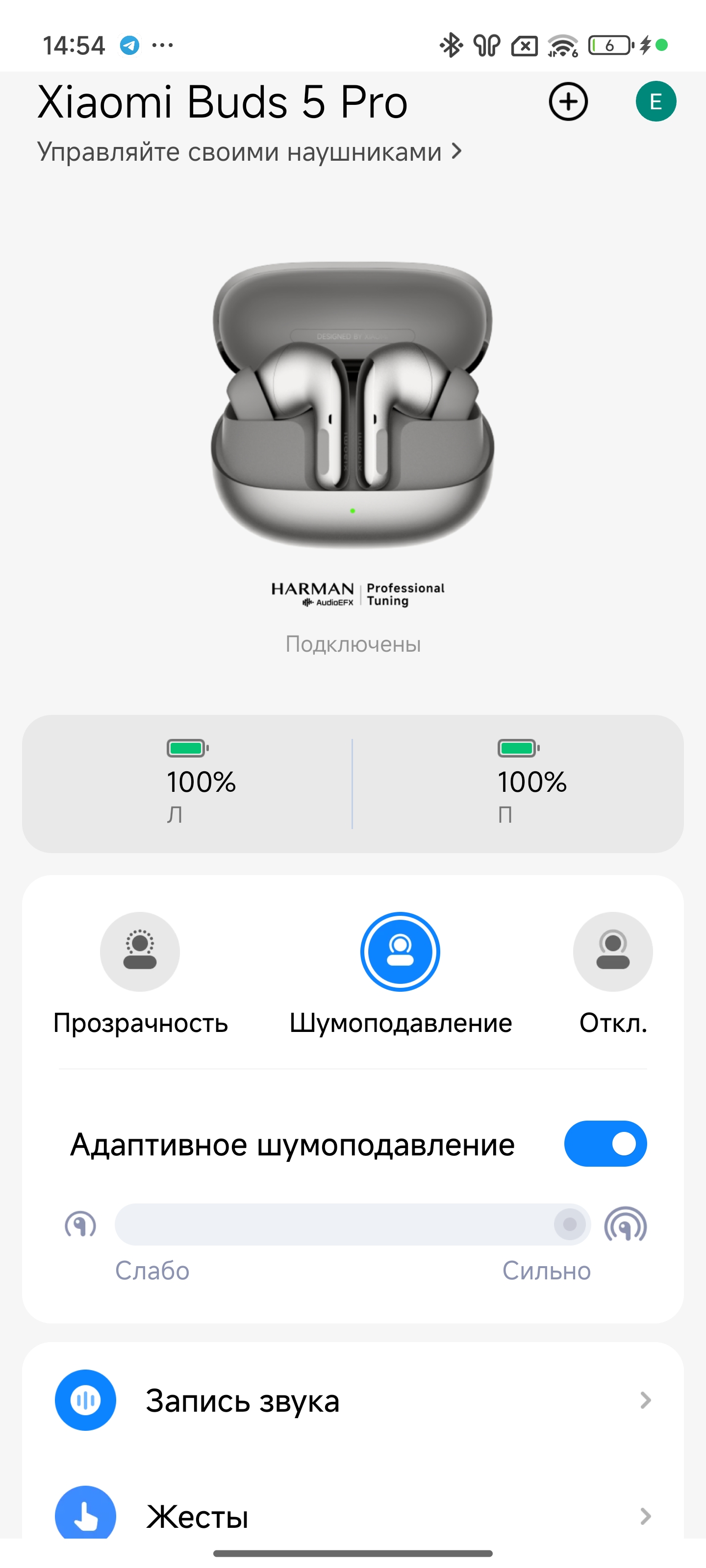Select Шумоподавление mode
The image size is (706, 1568).
[400, 974]
